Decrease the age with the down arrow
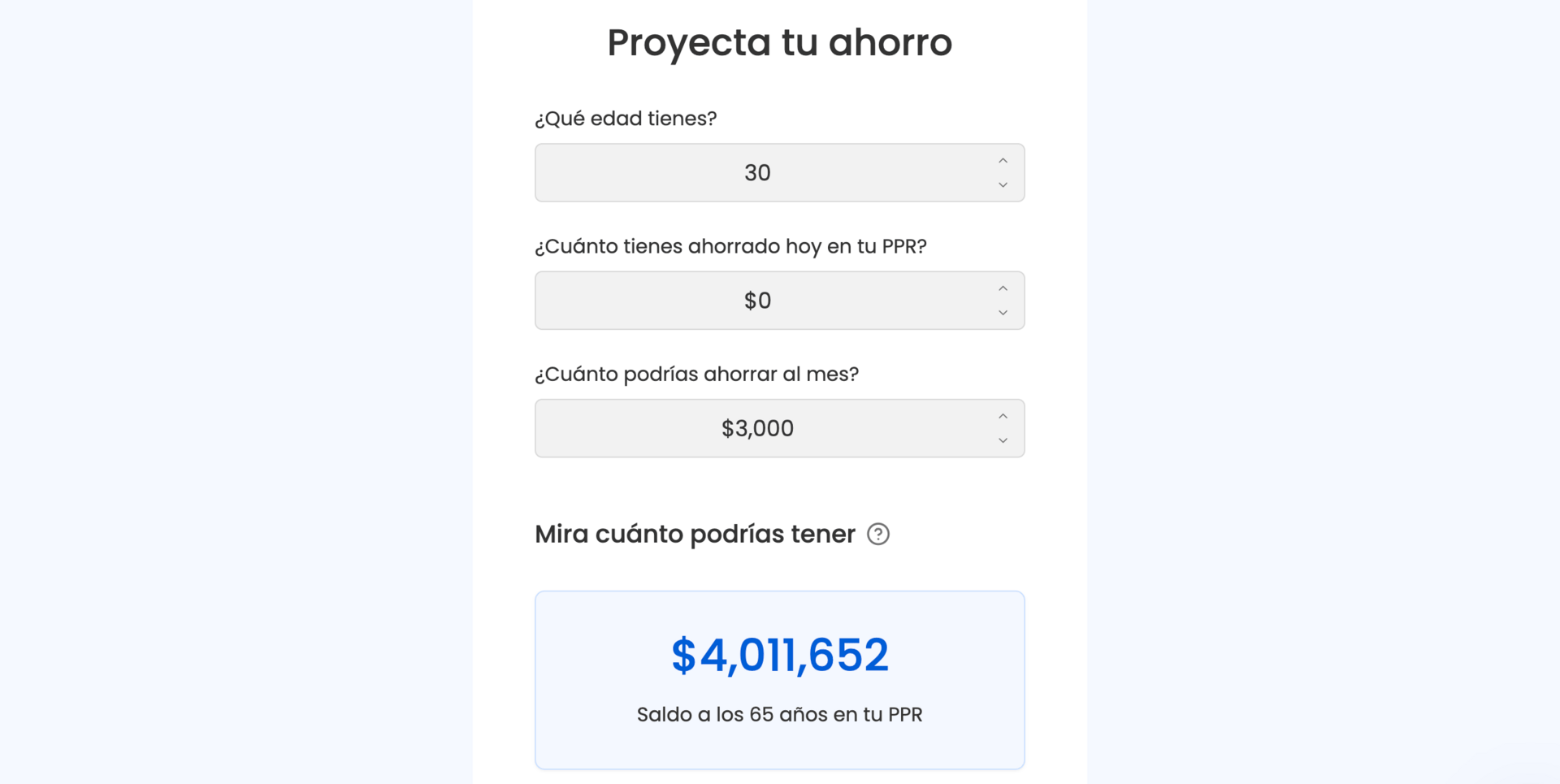Screen dimensions: 1560x784 pos(1003,185)
